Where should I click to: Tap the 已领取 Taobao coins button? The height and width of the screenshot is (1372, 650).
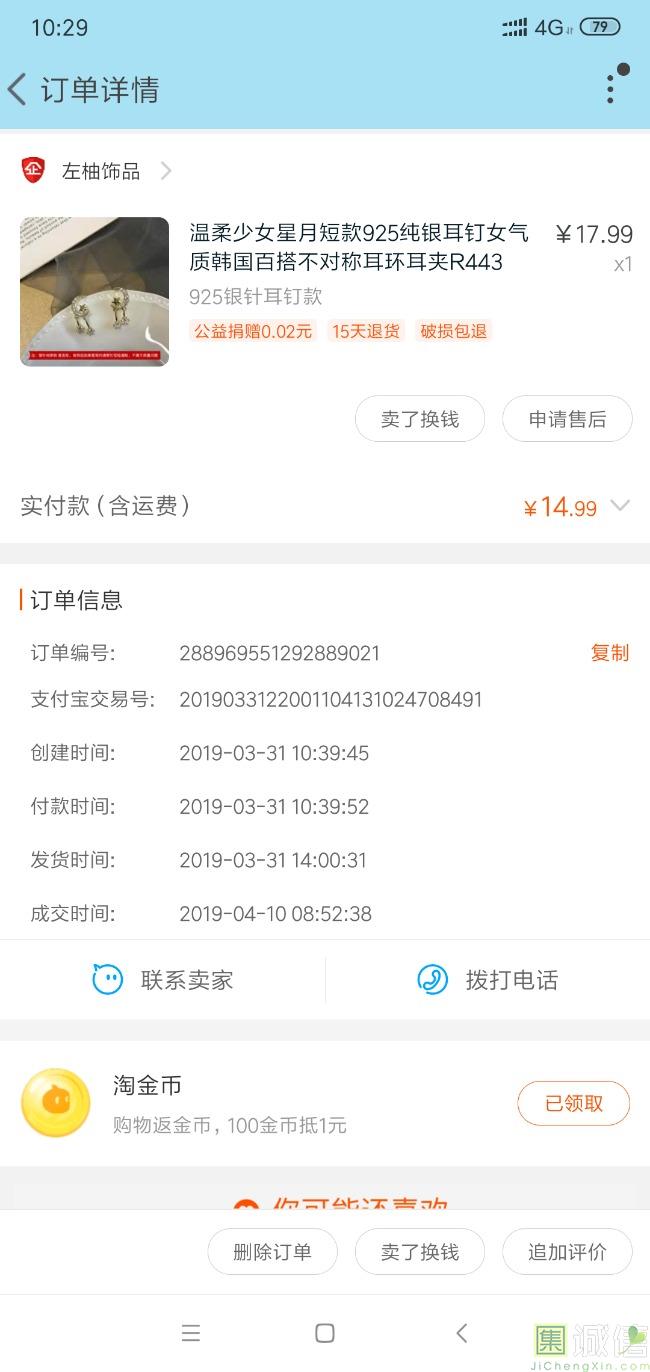573,1103
